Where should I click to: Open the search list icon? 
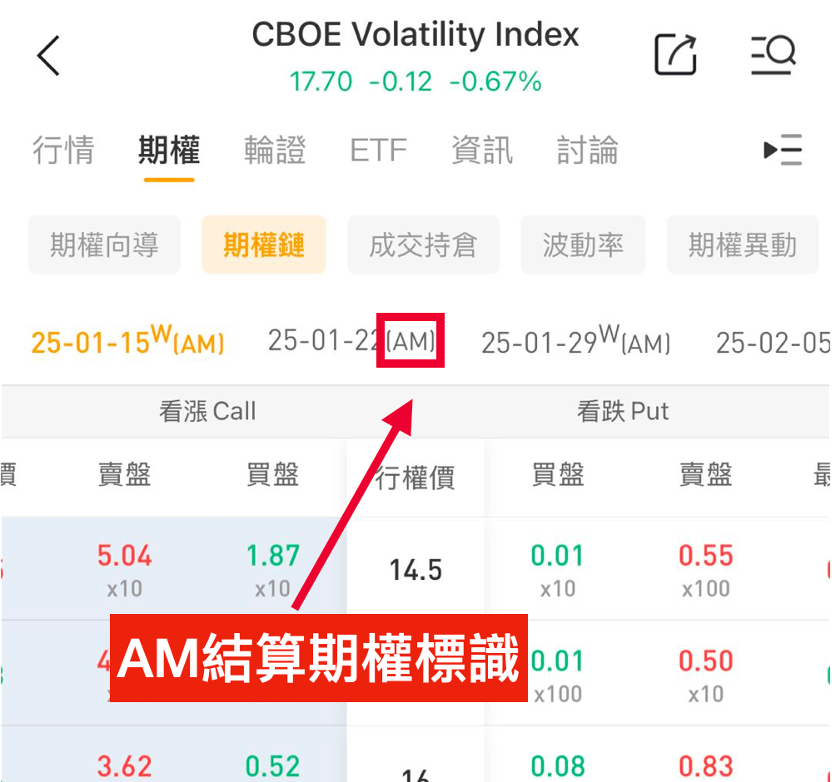click(x=773, y=55)
